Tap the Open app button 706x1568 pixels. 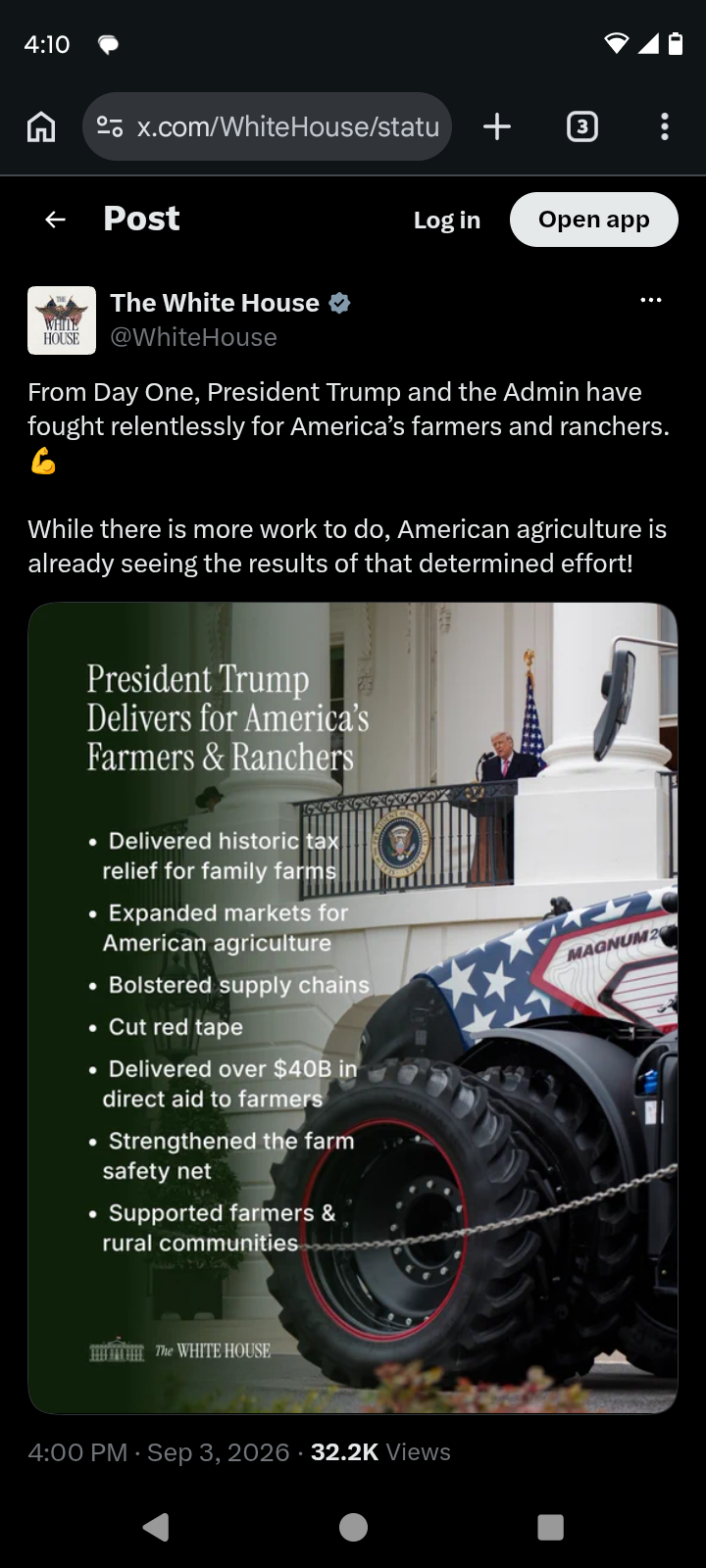[593, 220]
